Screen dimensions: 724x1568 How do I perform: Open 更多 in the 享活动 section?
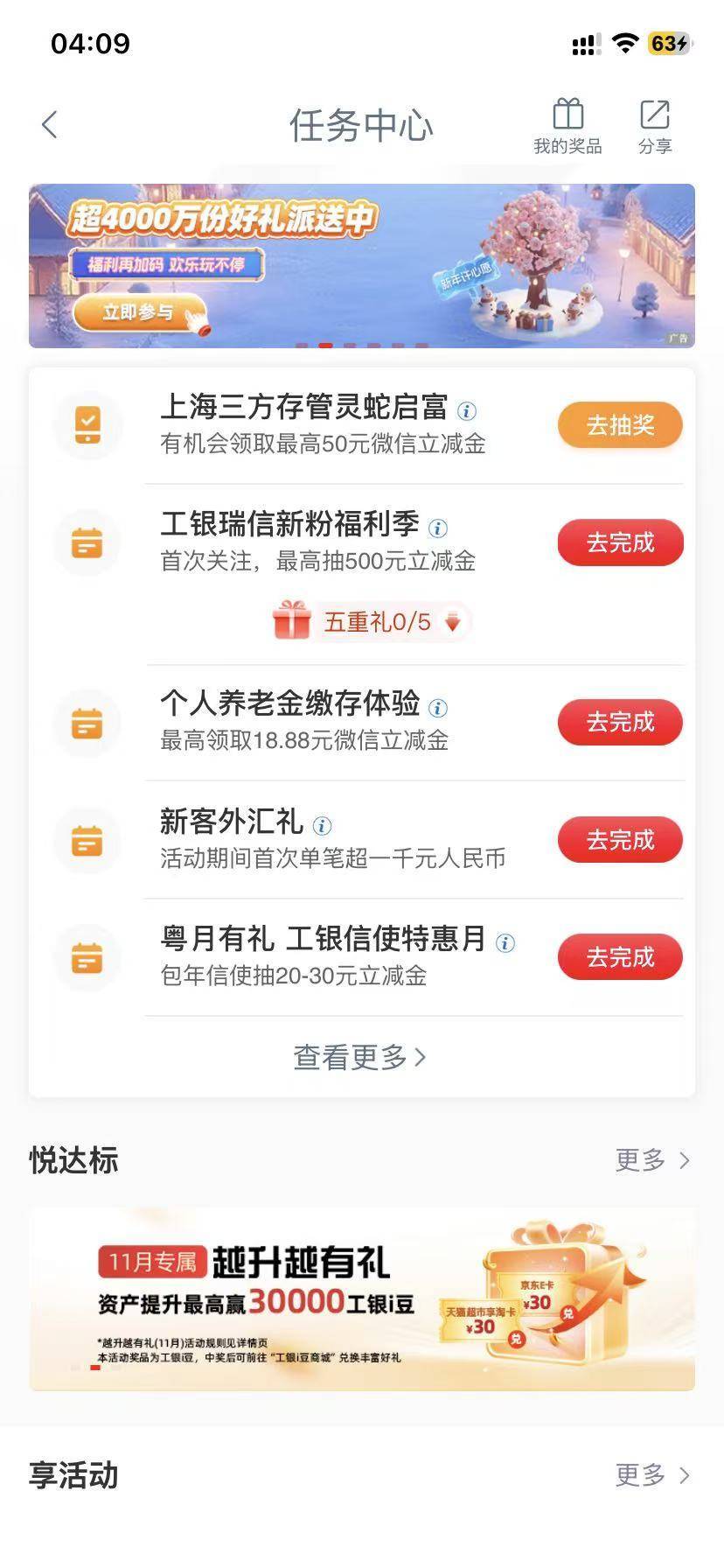pyautogui.click(x=652, y=1475)
